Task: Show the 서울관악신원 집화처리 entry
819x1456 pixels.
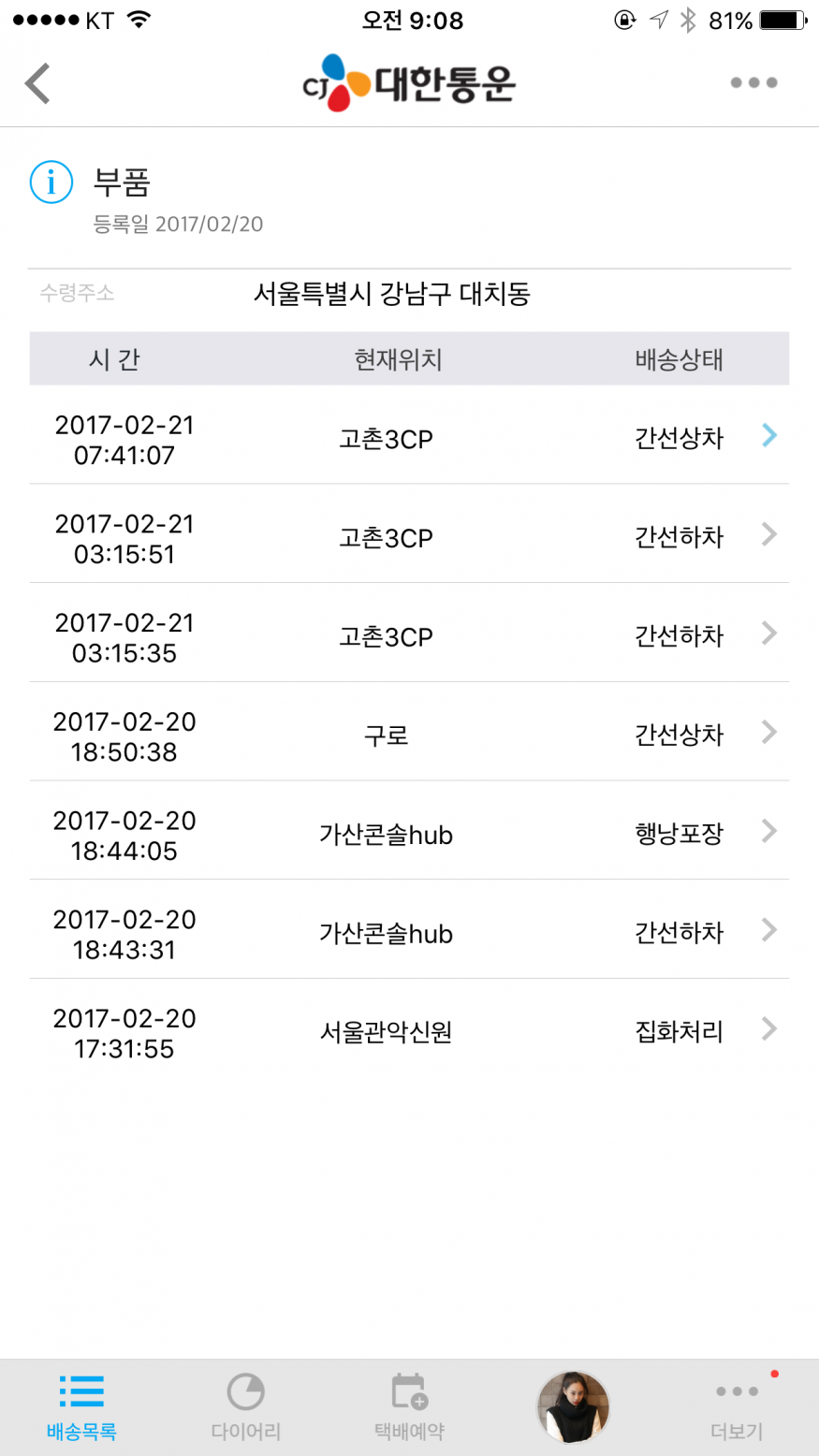Action: [409, 1032]
